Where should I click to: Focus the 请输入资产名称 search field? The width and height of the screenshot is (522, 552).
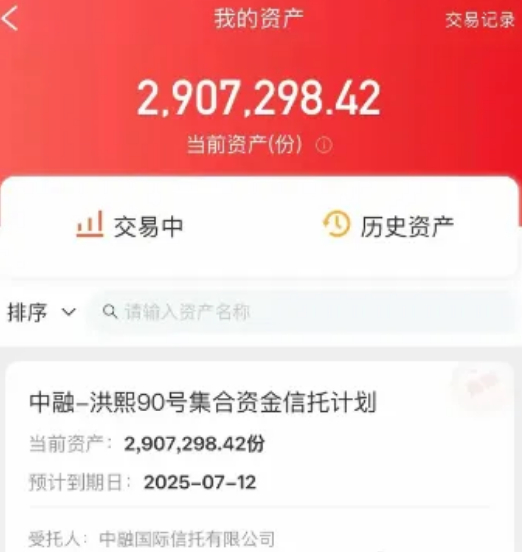[300, 312]
